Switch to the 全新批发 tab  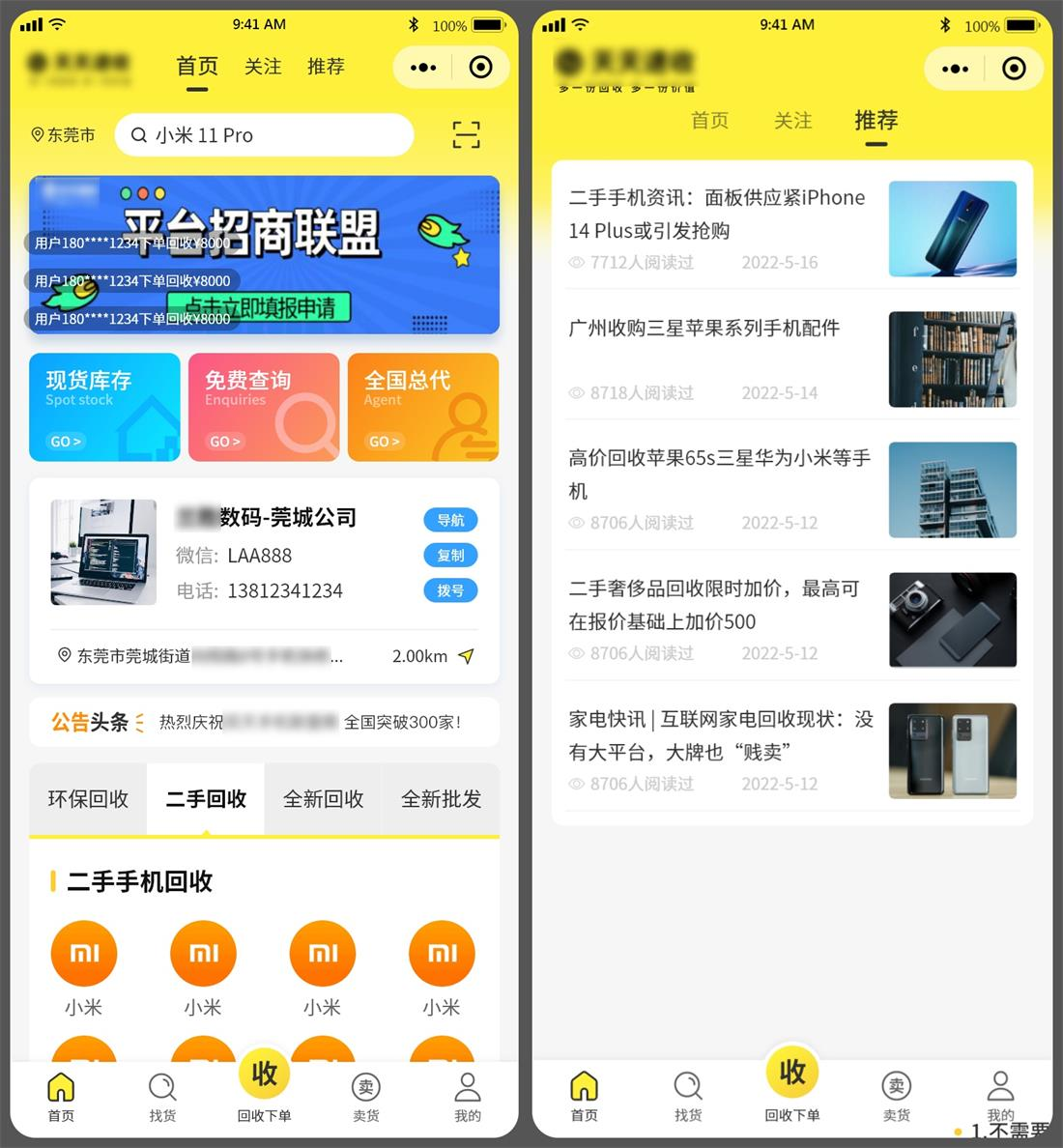441,799
